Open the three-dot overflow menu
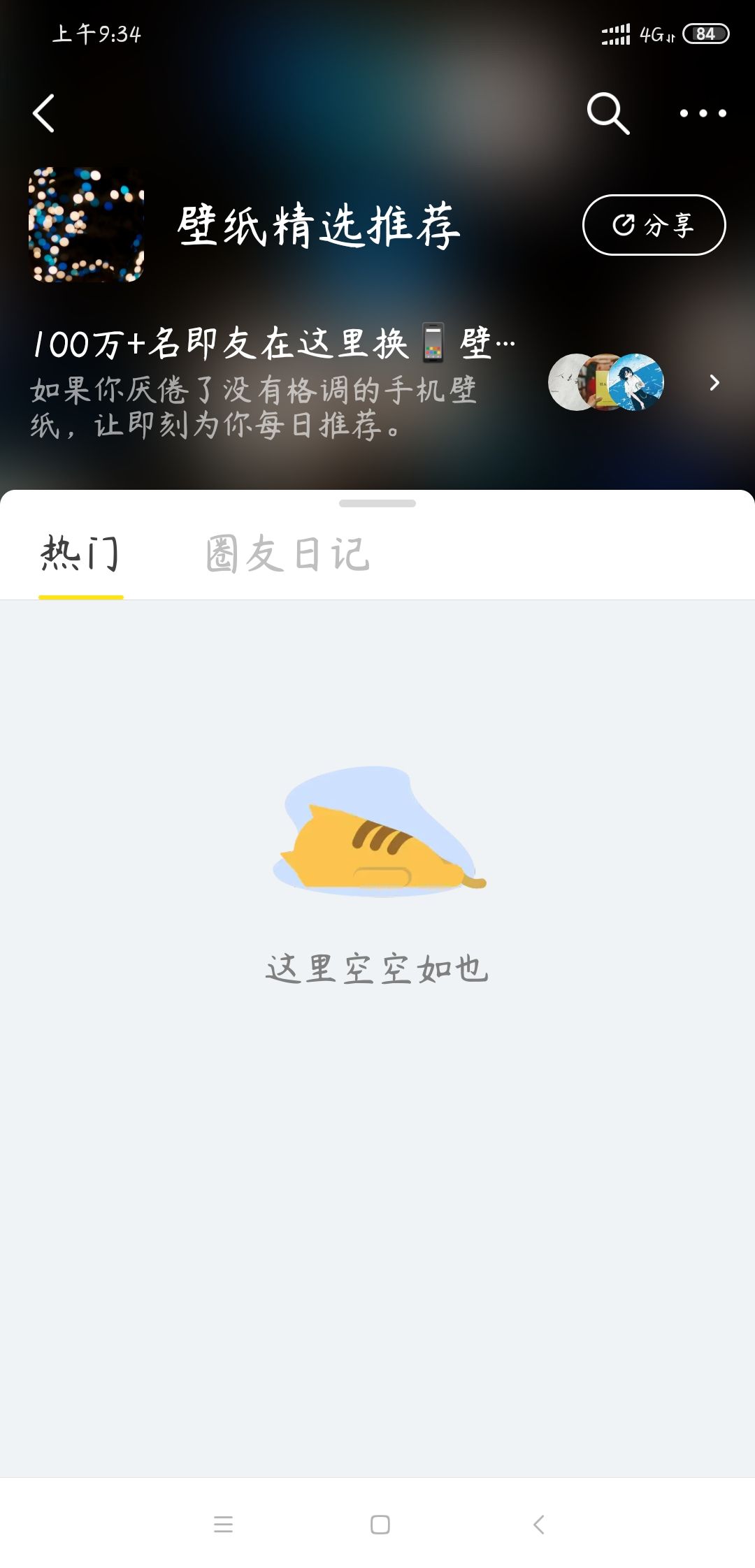Screen dimensions: 755x1568 point(703,113)
